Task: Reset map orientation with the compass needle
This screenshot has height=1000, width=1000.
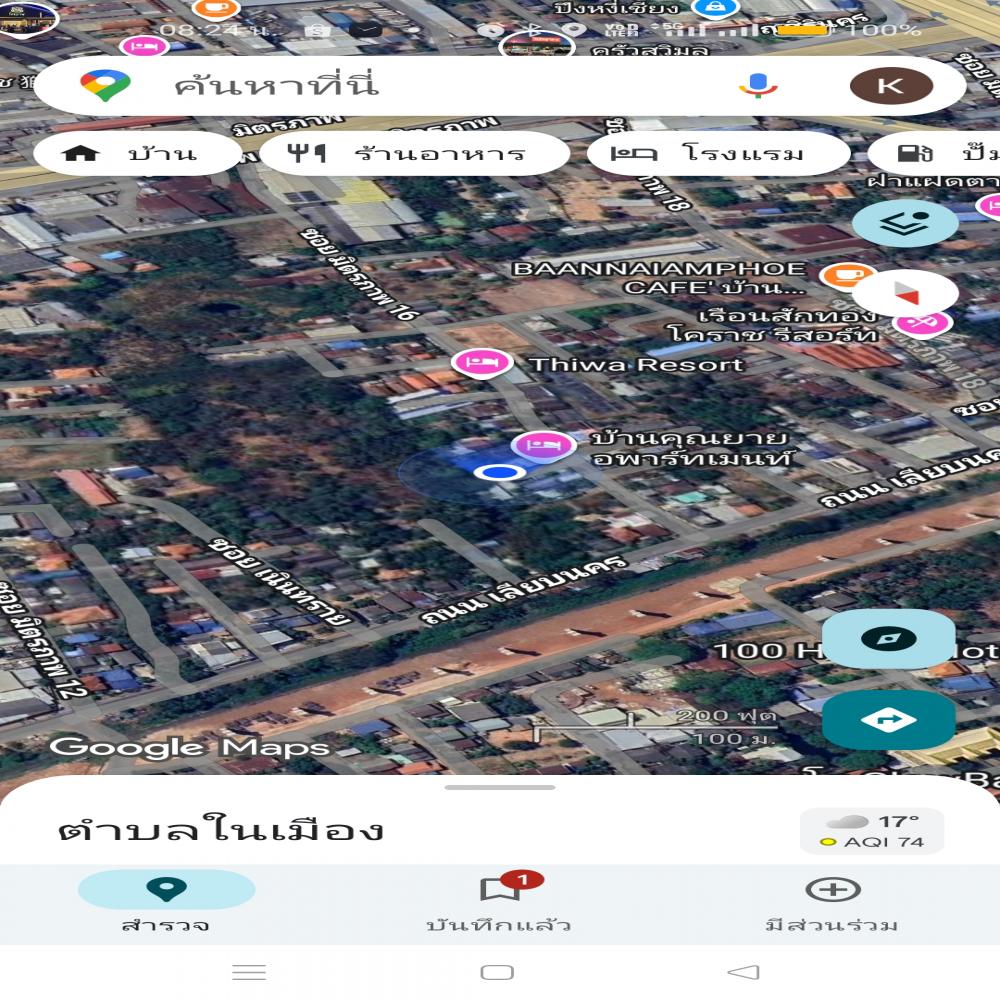Action: click(x=905, y=293)
